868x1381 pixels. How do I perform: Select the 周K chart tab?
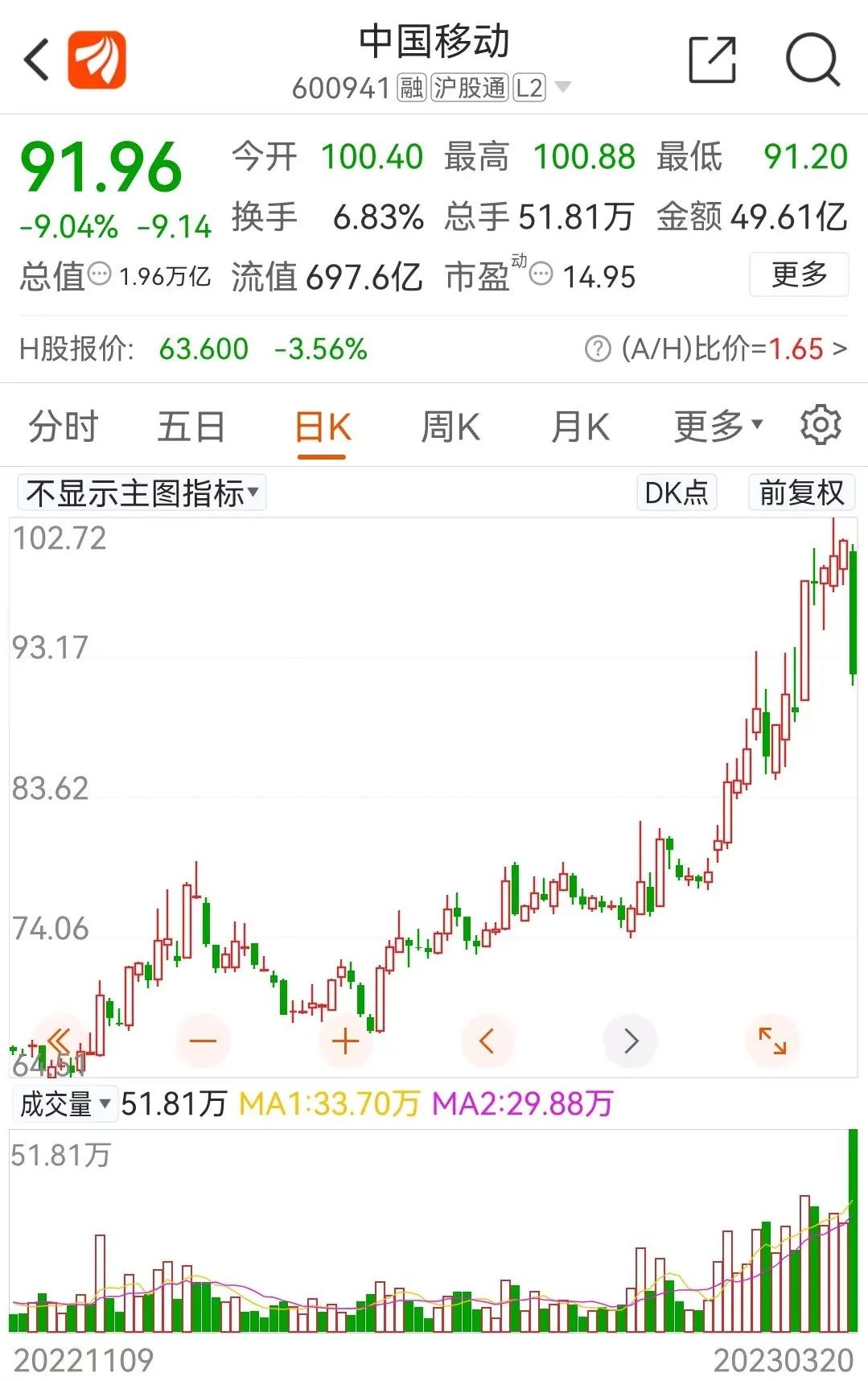450,427
